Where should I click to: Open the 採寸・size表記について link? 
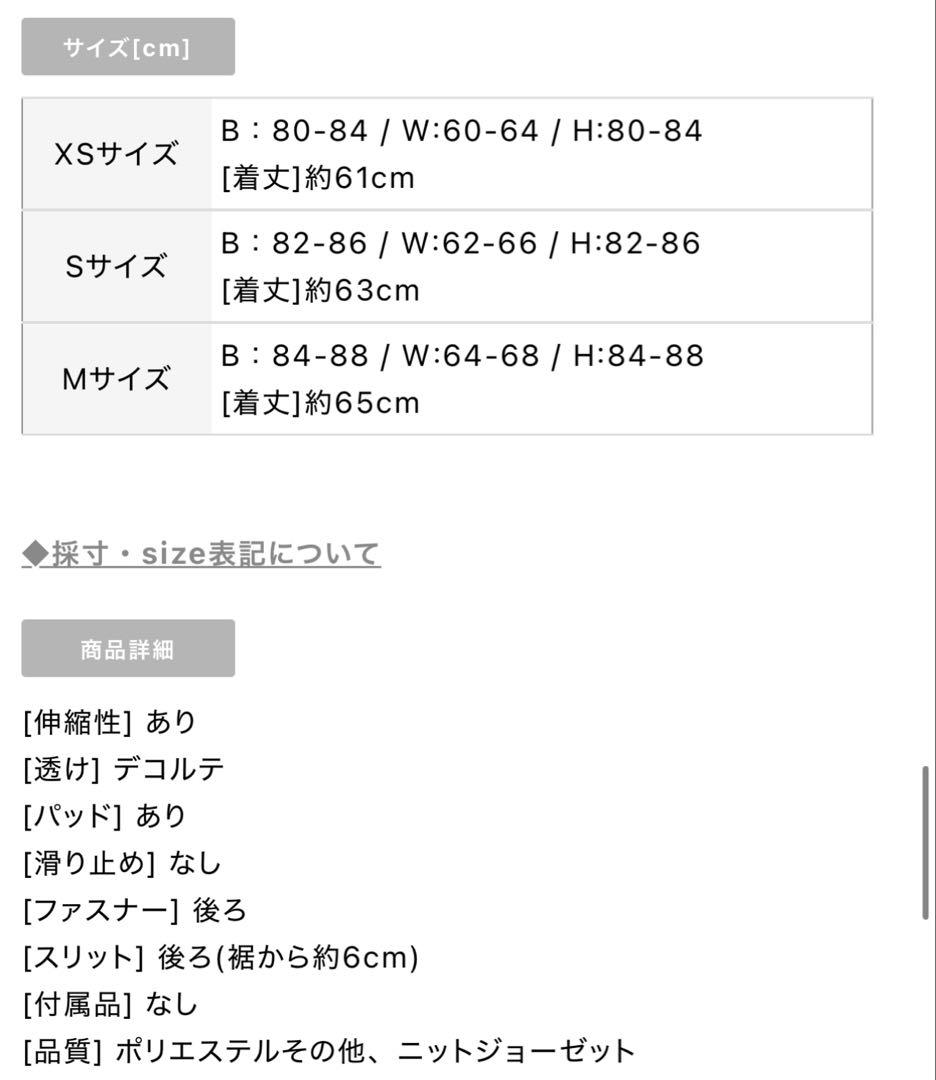pos(201,553)
